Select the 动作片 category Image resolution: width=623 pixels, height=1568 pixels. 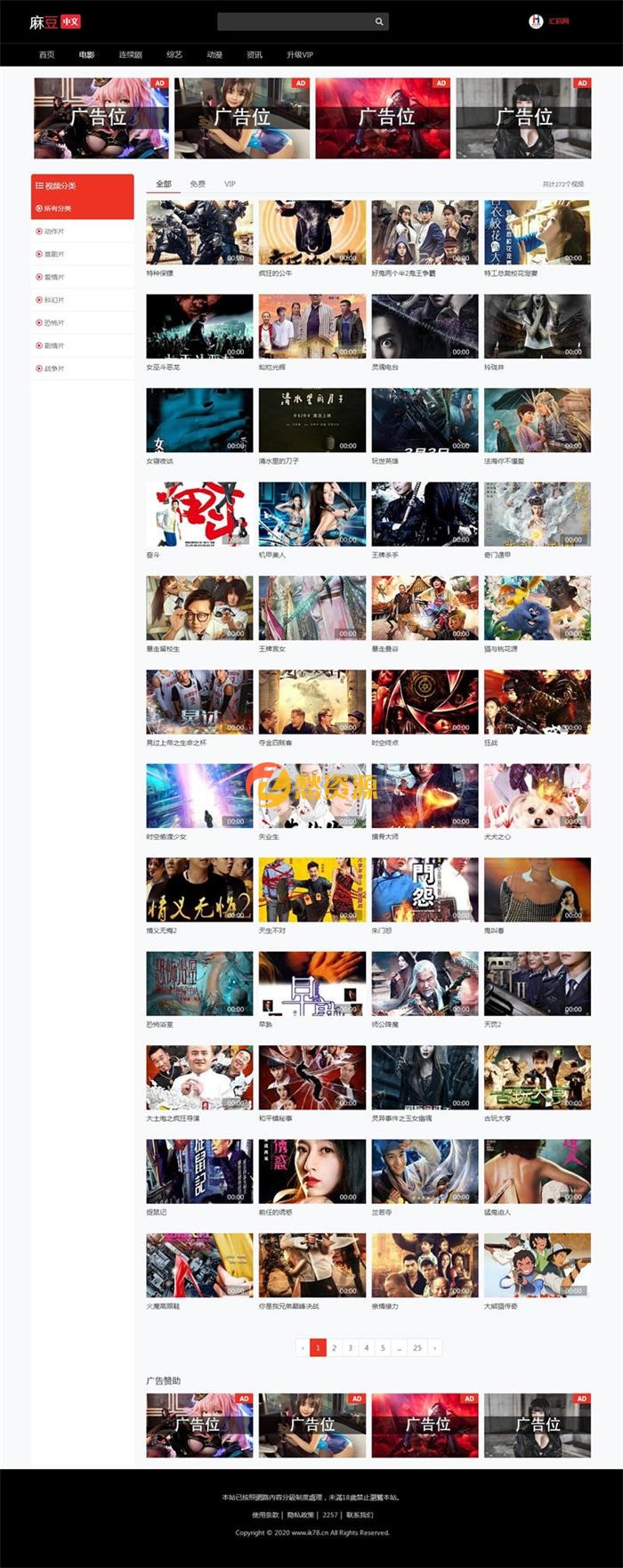[x=54, y=232]
